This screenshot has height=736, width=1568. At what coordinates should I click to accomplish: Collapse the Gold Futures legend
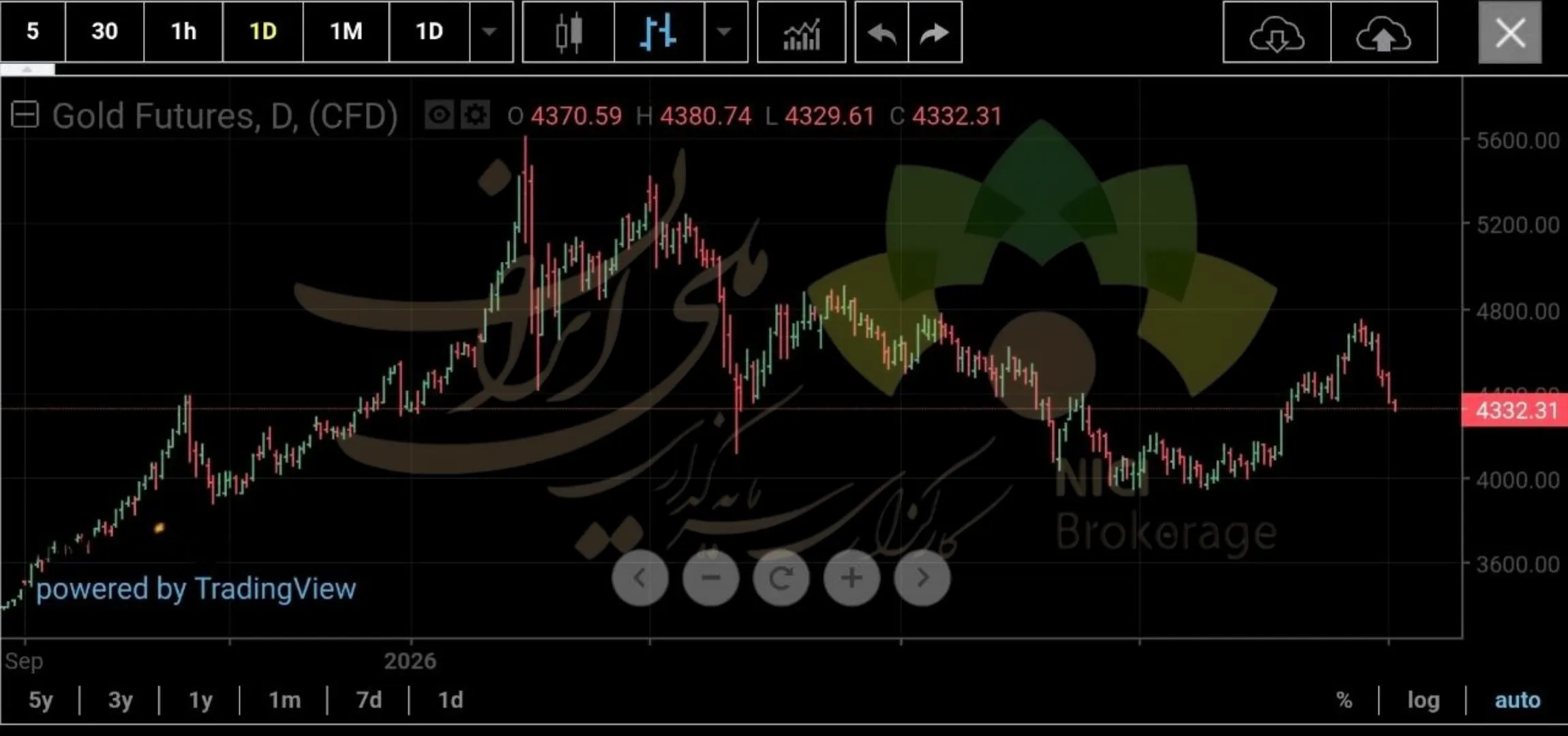pyautogui.click(x=25, y=114)
